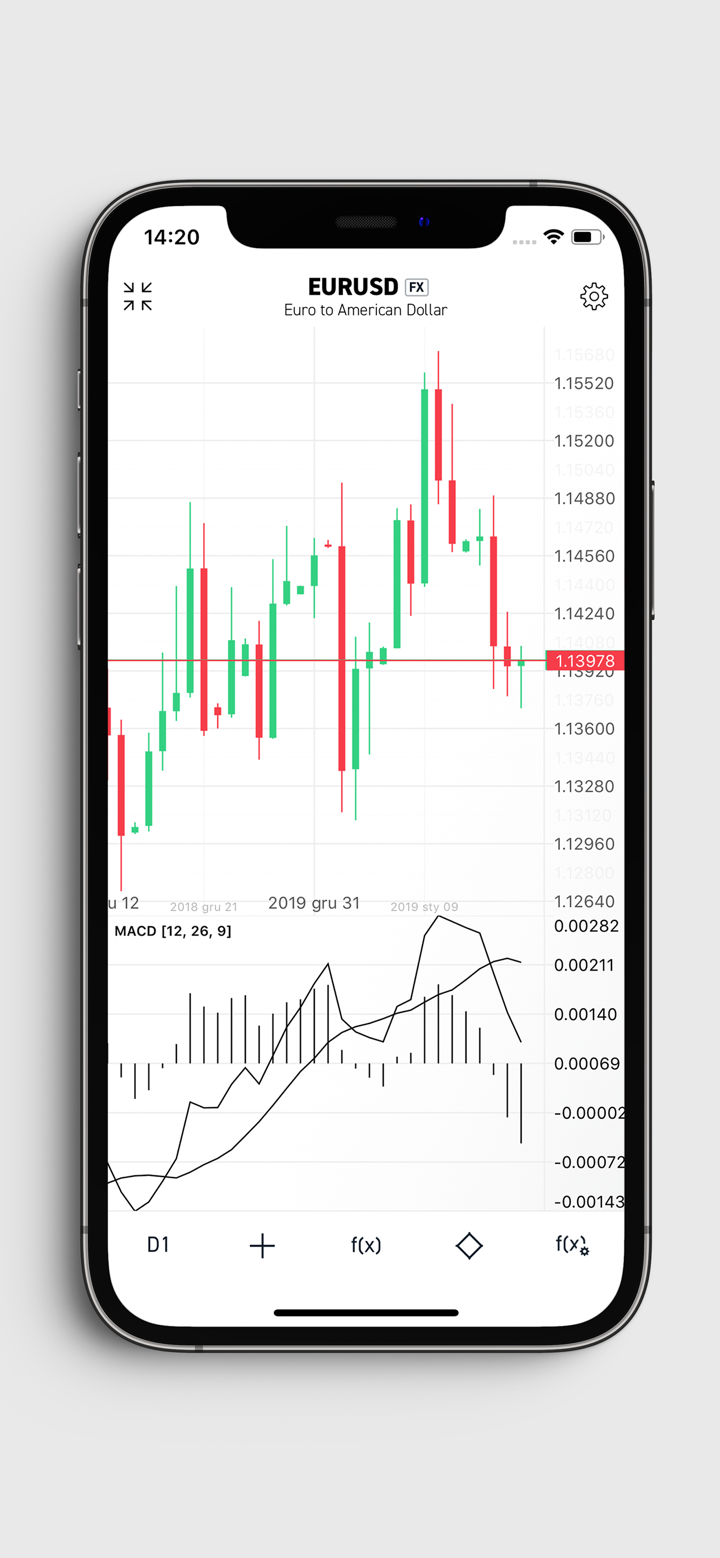Select the diamond drawing tools icon
Image resolution: width=720 pixels, height=1558 pixels.
(469, 1245)
